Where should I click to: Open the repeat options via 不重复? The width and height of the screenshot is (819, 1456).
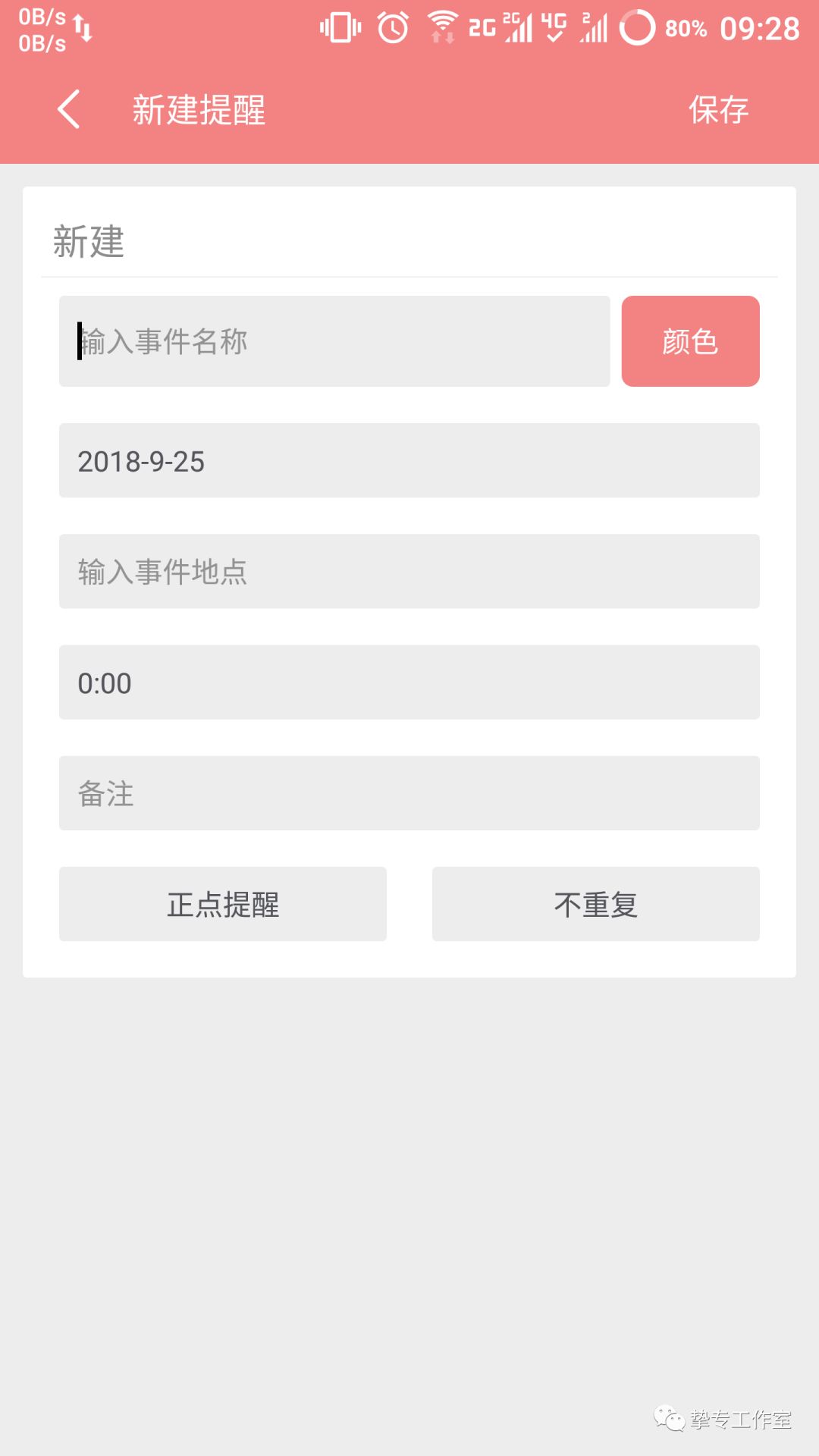pos(595,903)
